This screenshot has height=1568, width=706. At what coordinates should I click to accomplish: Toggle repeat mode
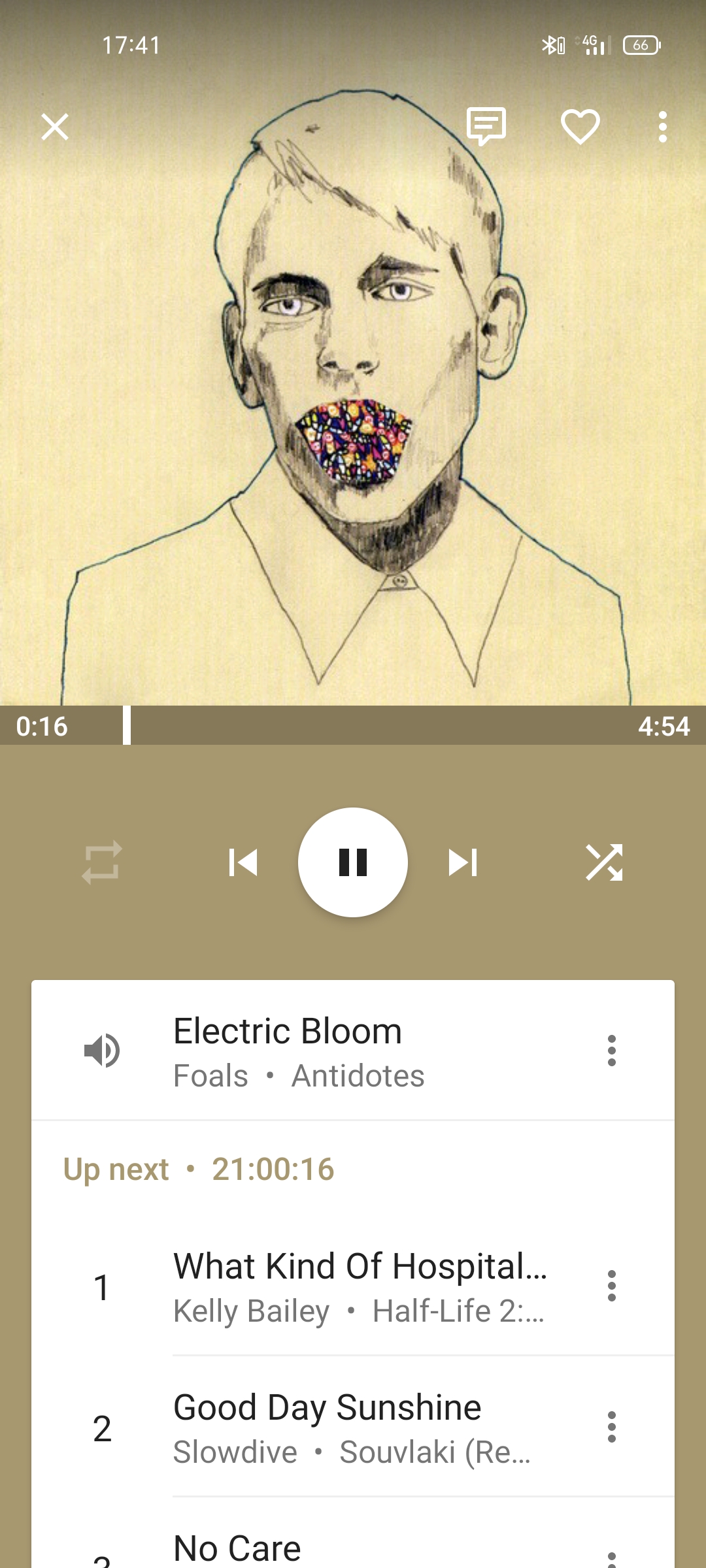point(102,862)
